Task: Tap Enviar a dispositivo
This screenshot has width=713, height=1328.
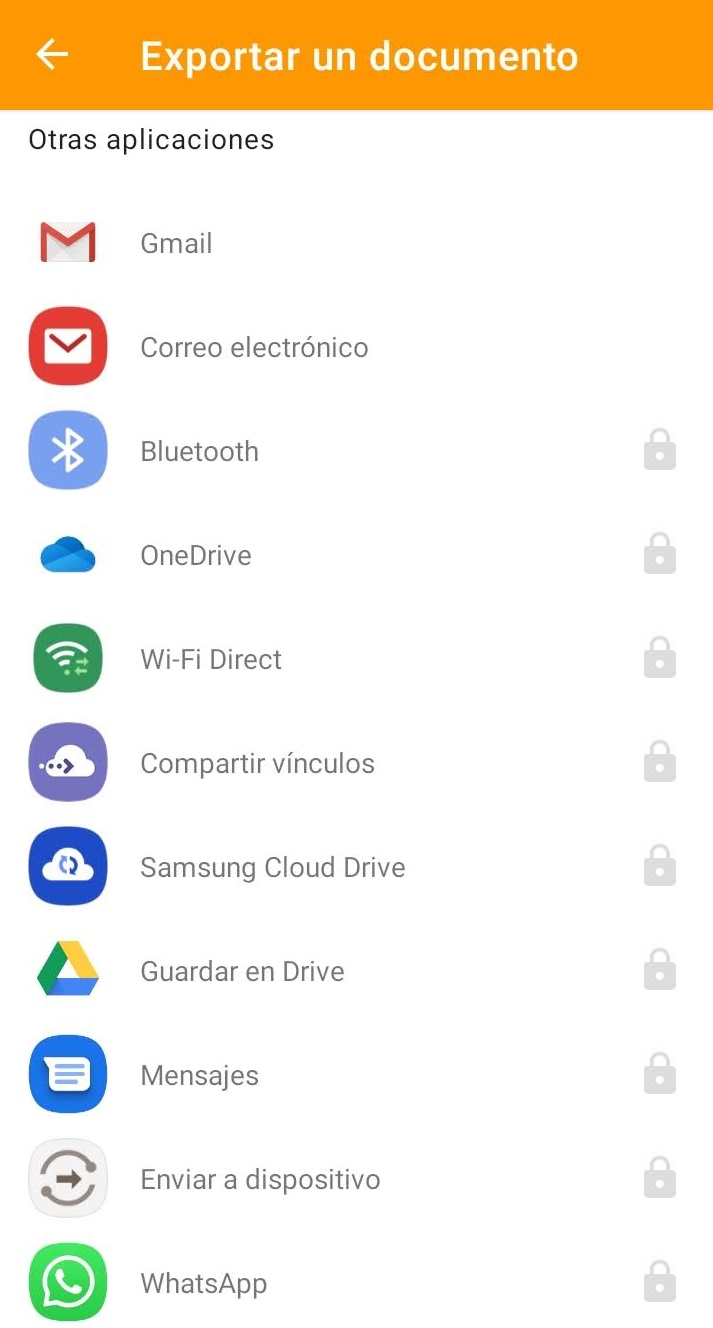Action: (x=356, y=1179)
